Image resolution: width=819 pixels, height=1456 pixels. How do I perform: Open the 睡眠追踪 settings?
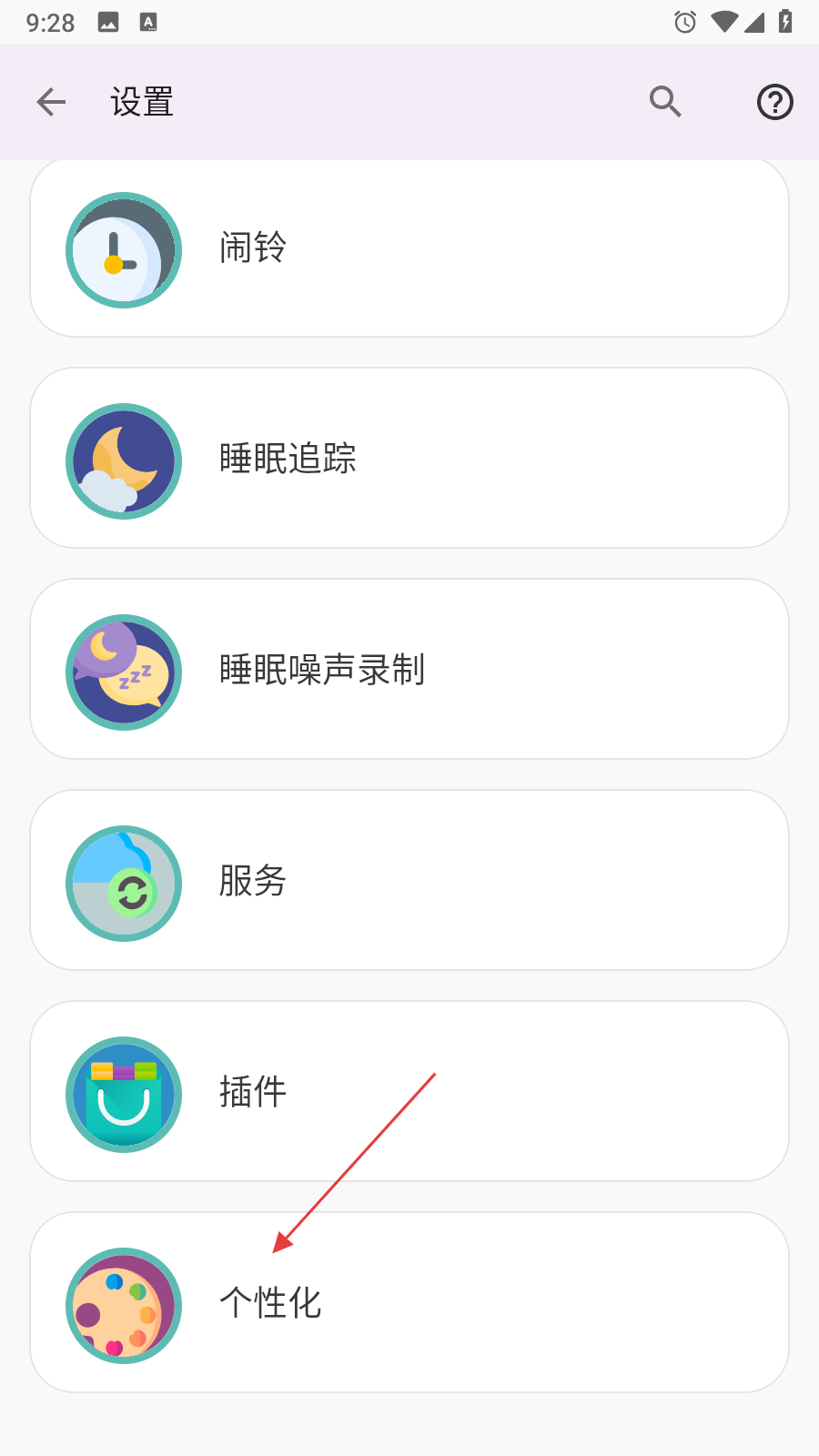tap(409, 459)
